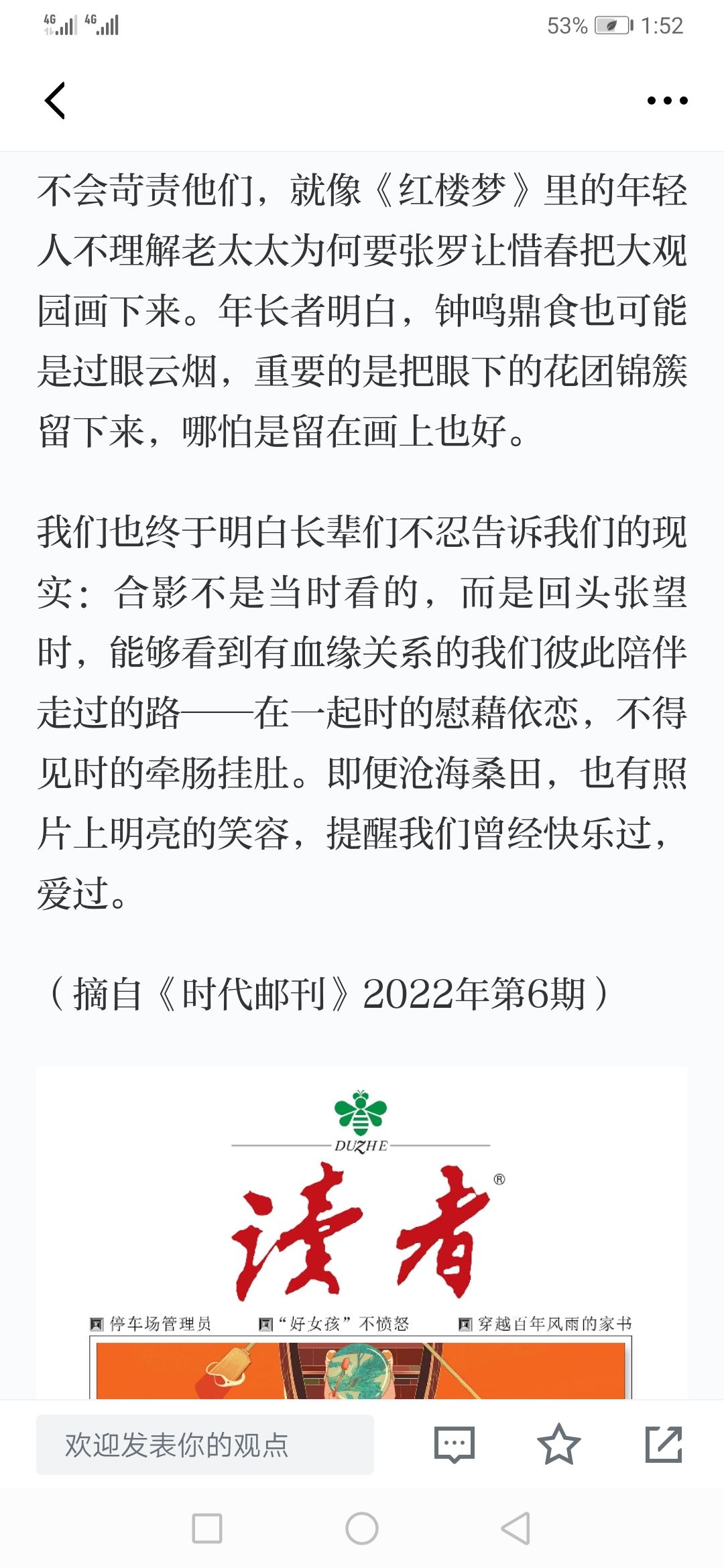Tap the 欢迎发表你的观点 comment field
724x1568 pixels.
(x=204, y=1444)
